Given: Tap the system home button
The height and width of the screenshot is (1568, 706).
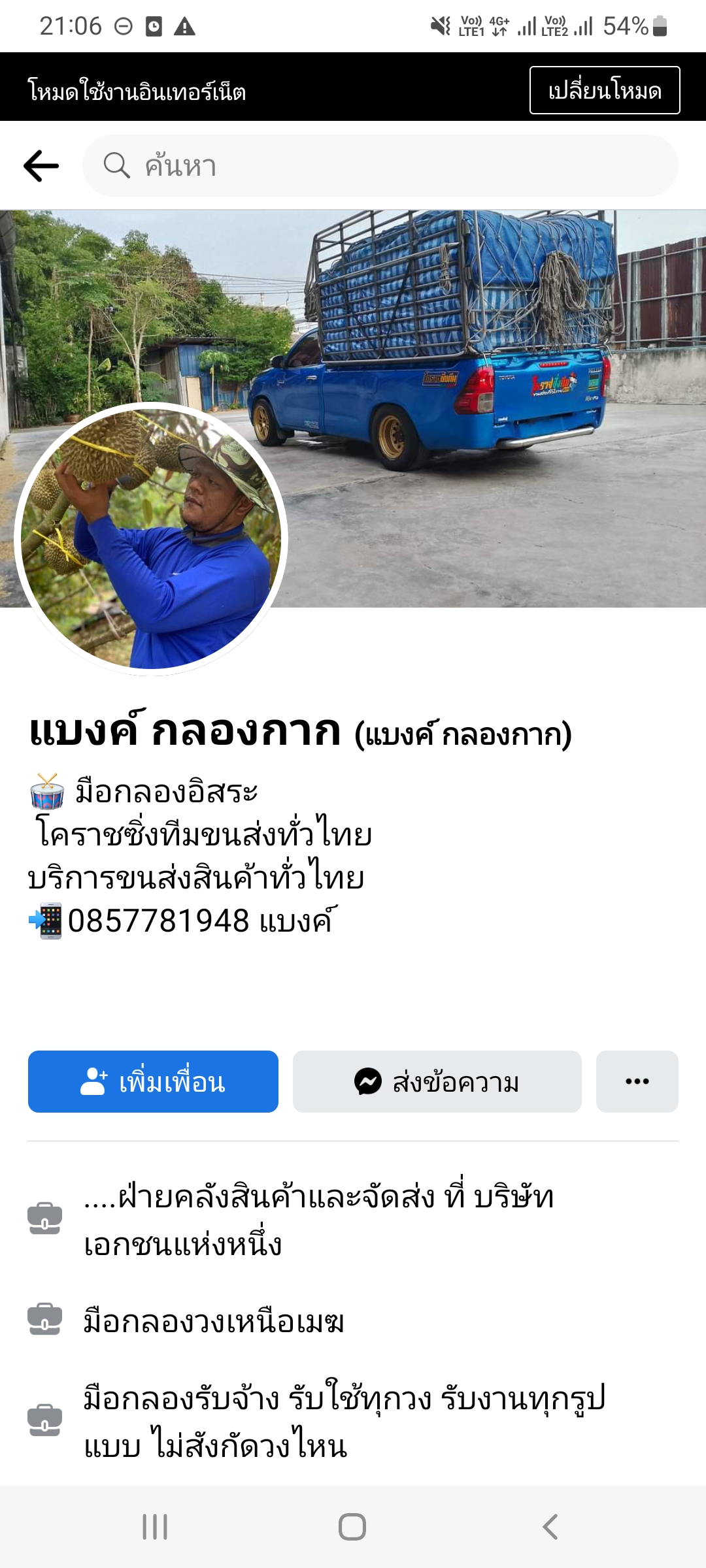Looking at the screenshot, I should click(352, 1527).
